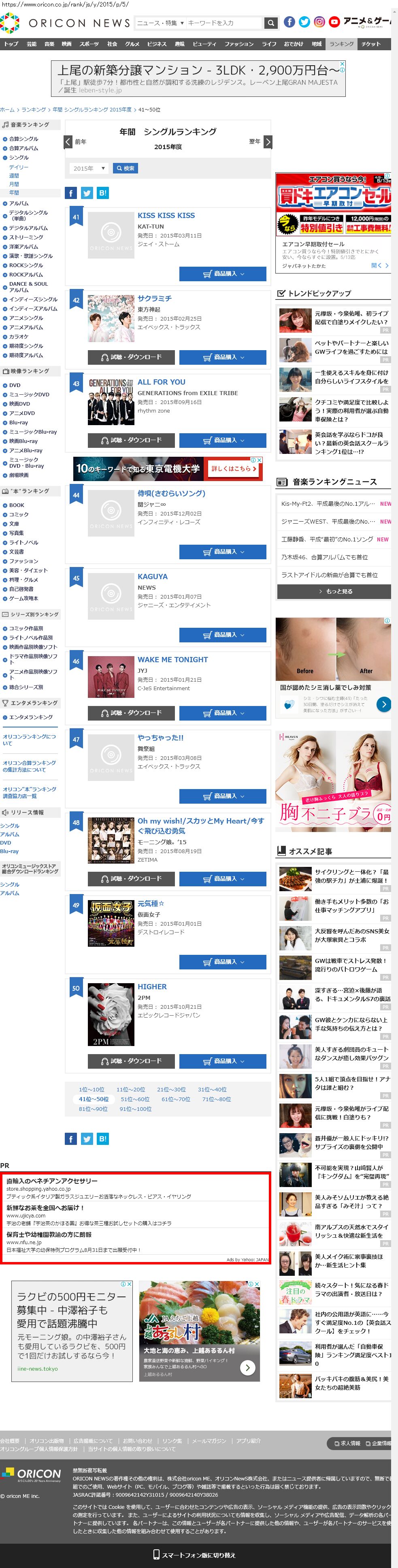Open the ランキング tab in top navigation
Viewport: 398px width, 1568px height.
(x=341, y=44)
